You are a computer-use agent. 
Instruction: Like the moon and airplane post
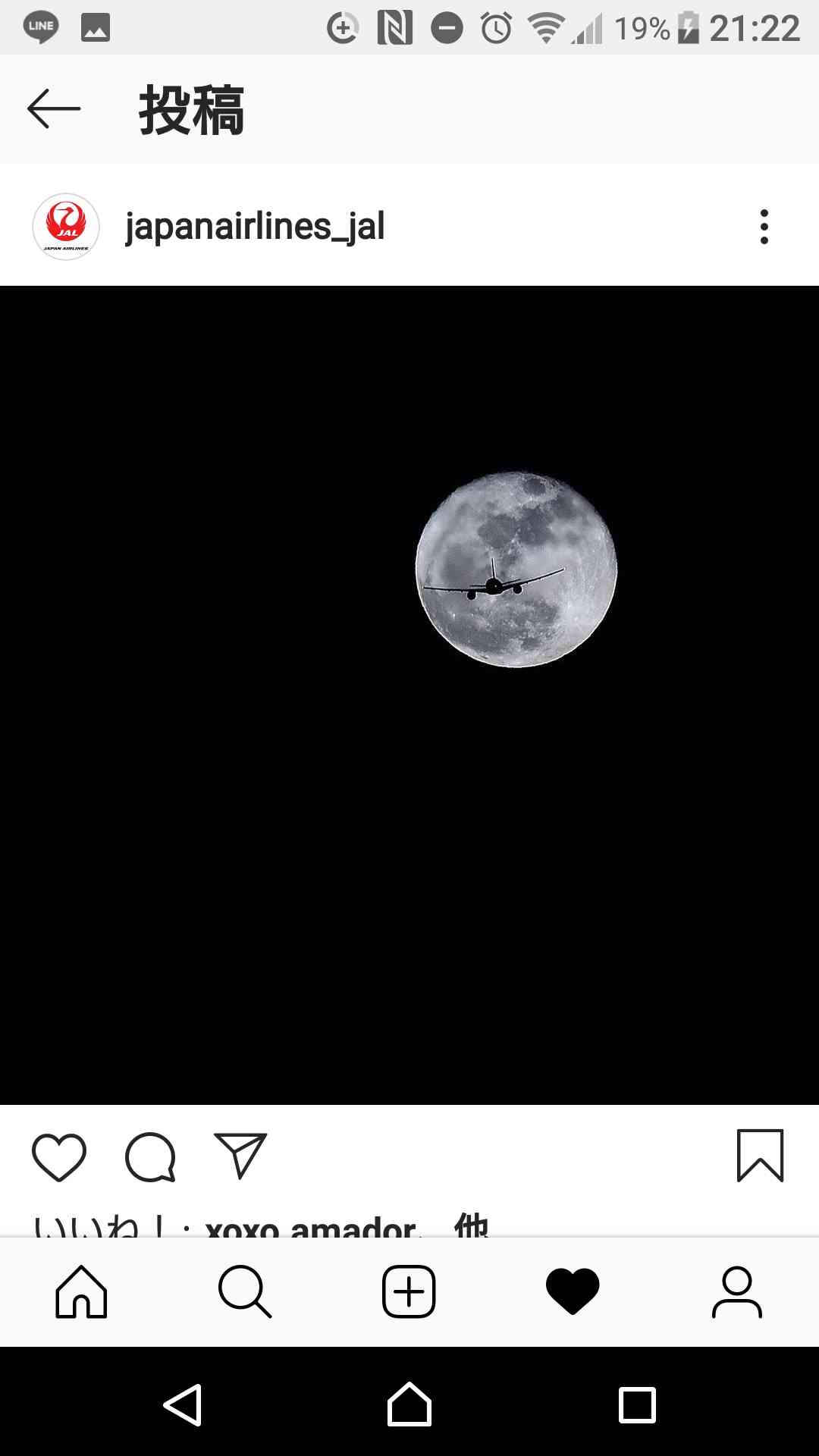[59, 1157]
